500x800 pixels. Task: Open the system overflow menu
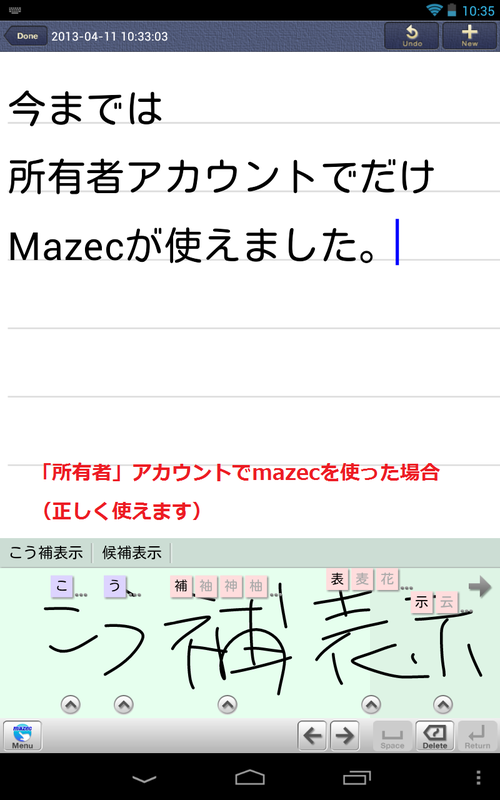click(478, 778)
